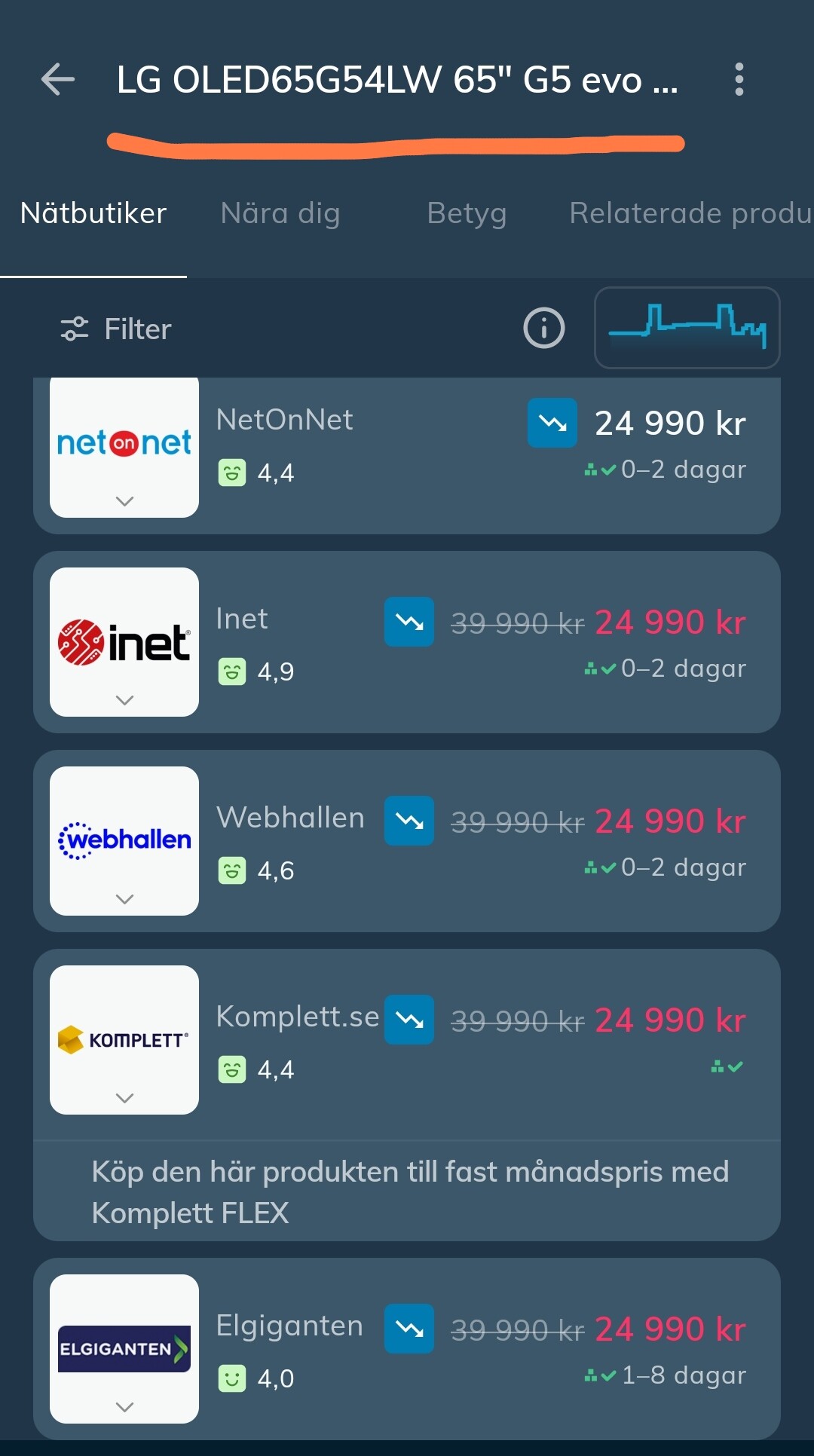
Task: Open the Filter options
Action: pos(116,329)
